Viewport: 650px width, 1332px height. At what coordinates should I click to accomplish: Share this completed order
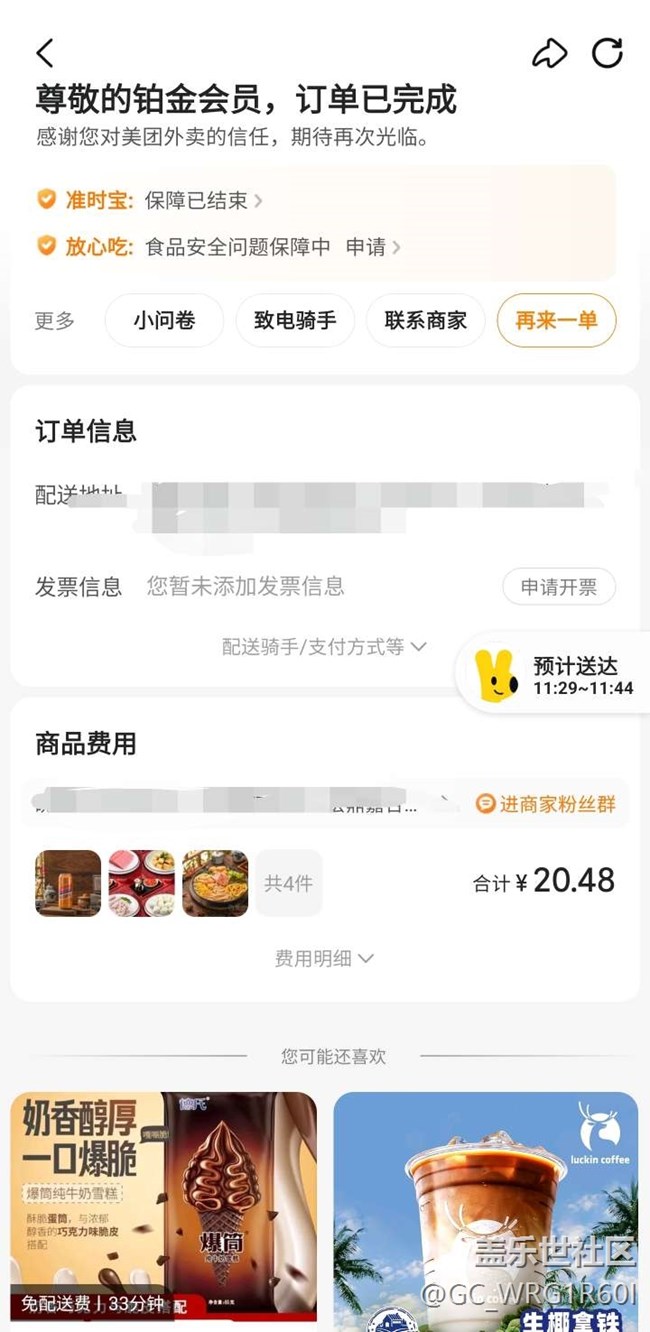pyautogui.click(x=549, y=53)
